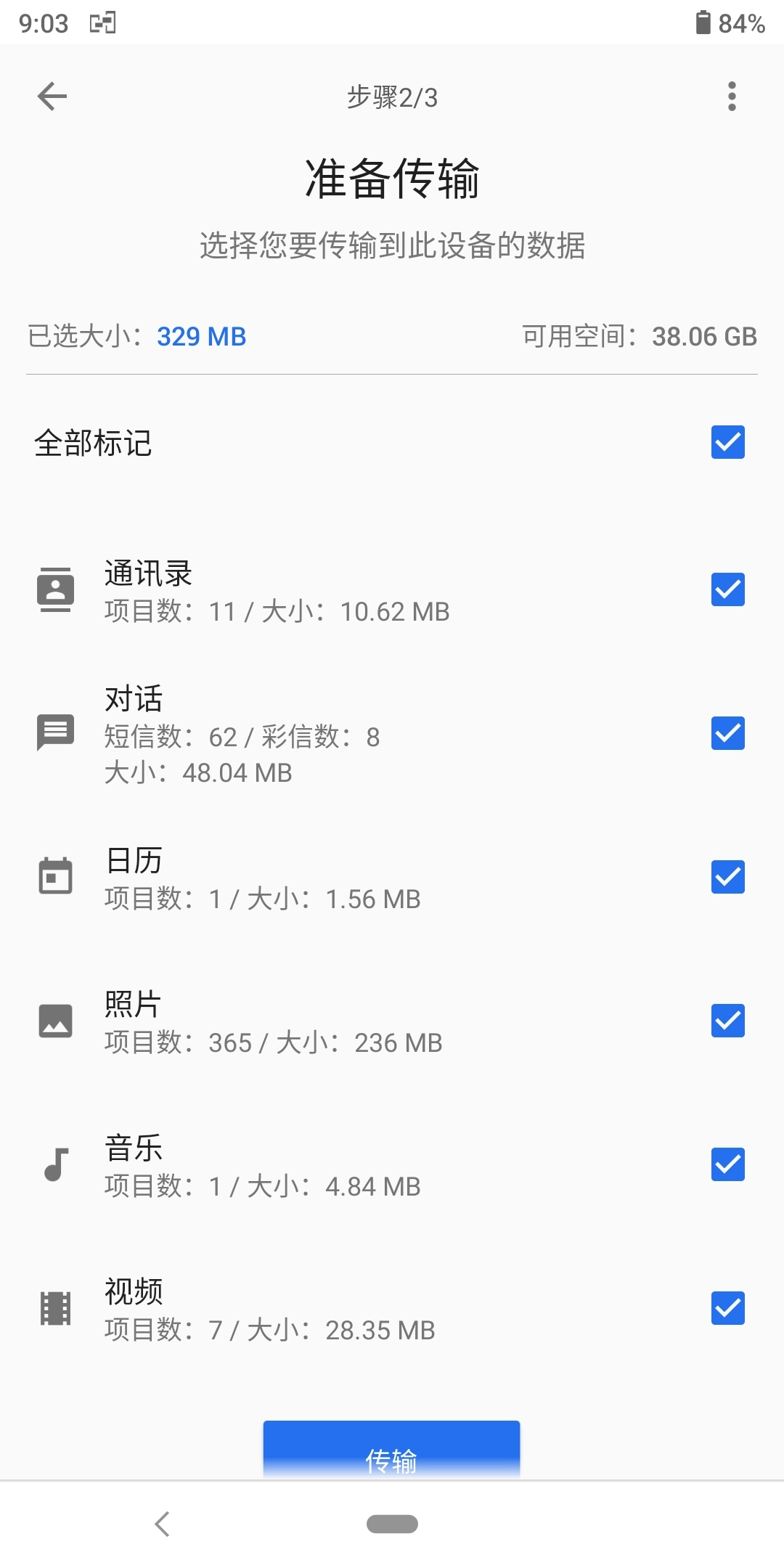Click the blue 329 MB selected size value
Viewport: 784px width, 1568px height.
[202, 336]
